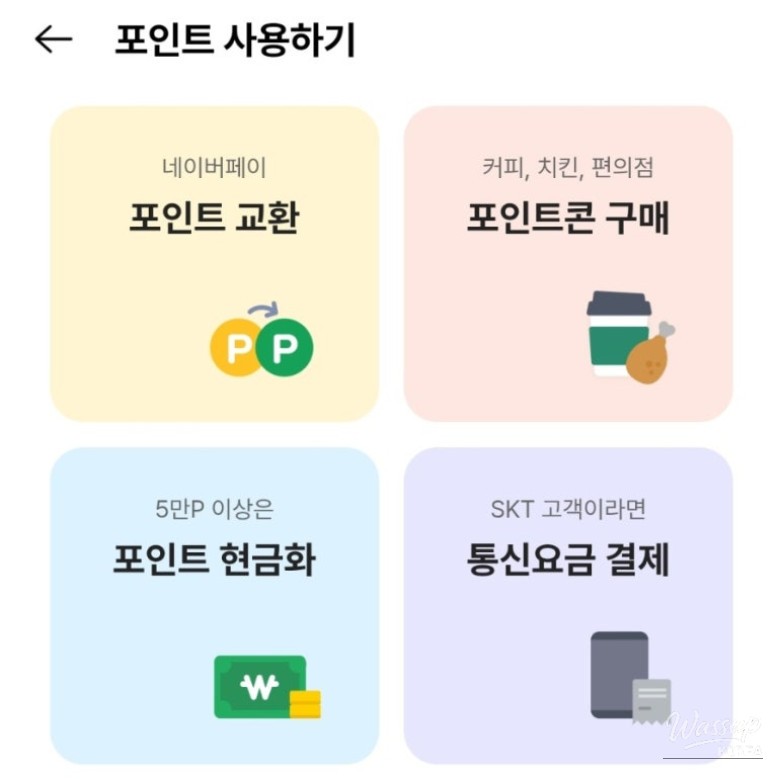Image resolution: width=783 pixels, height=779 pixels.
Task: Choose the 포인트 현금화 card
Action: tap(214, 604)
